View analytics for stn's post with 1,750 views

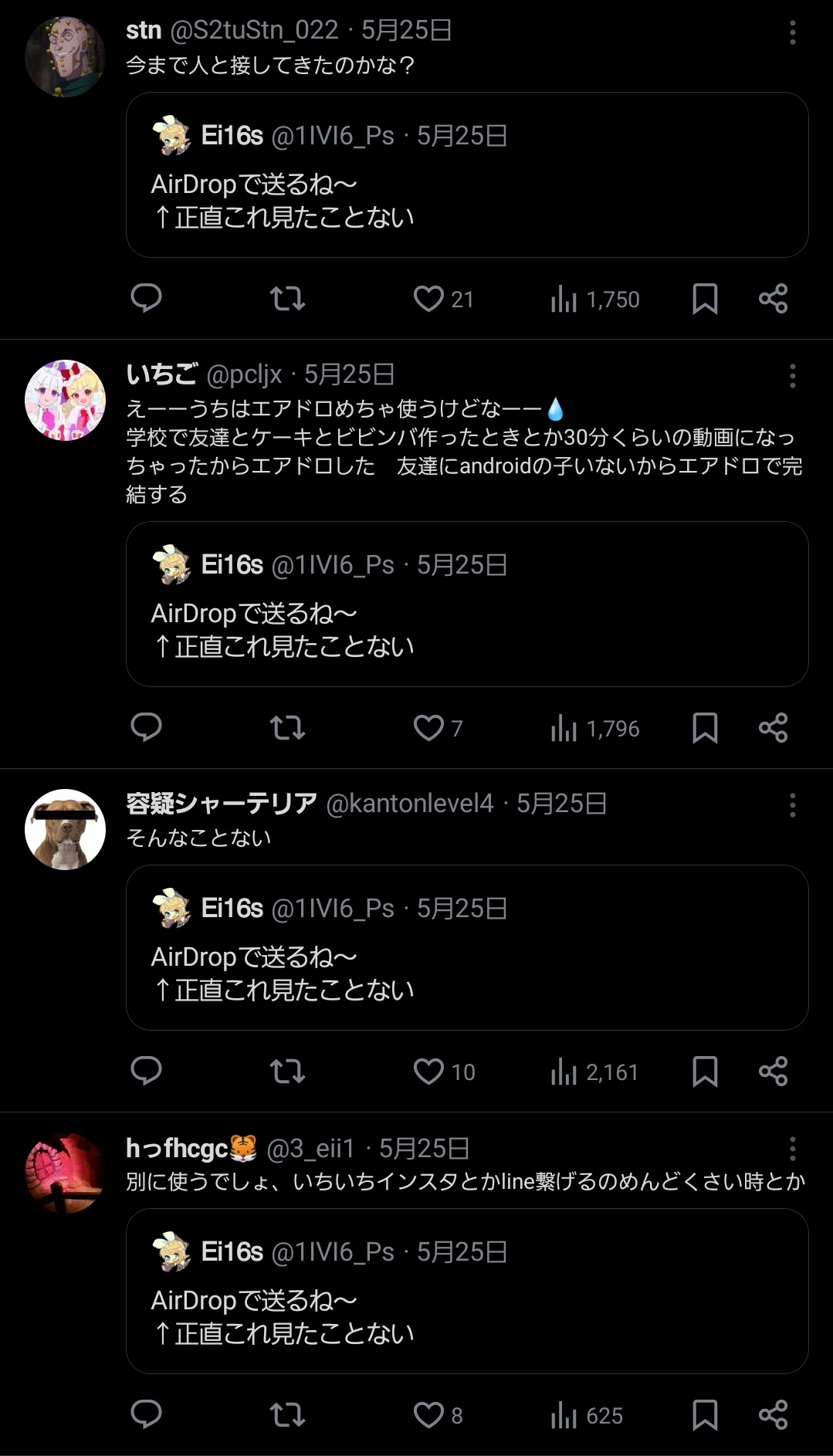594,299
